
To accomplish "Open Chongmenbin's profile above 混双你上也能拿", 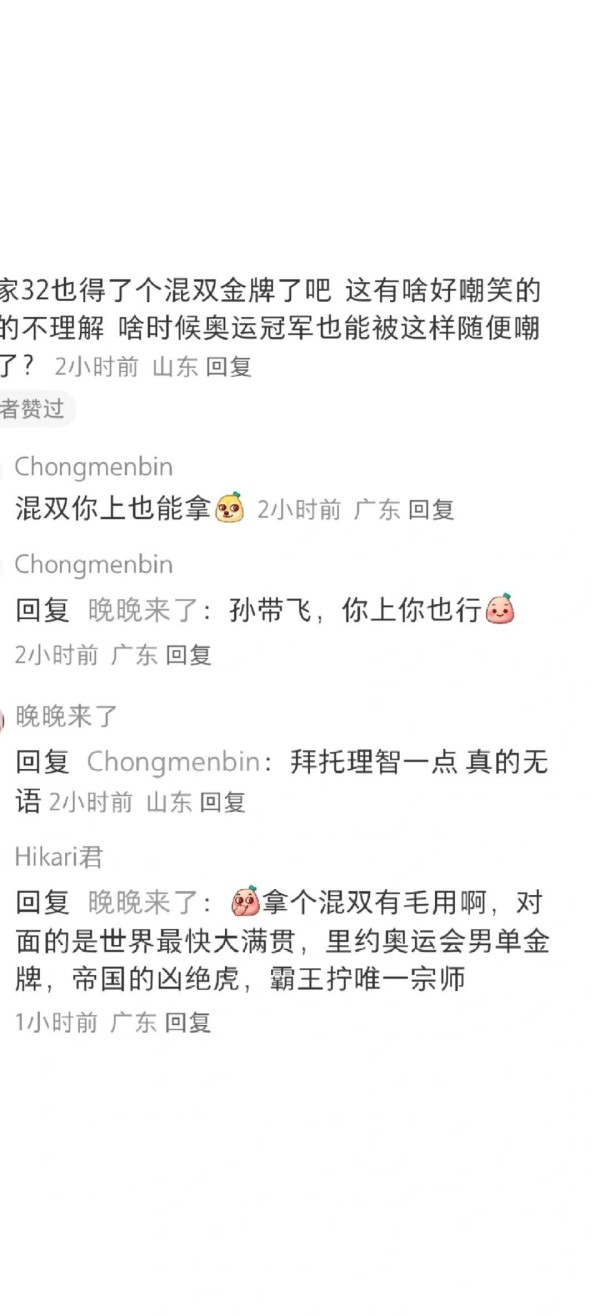I will tap(94, 467).
